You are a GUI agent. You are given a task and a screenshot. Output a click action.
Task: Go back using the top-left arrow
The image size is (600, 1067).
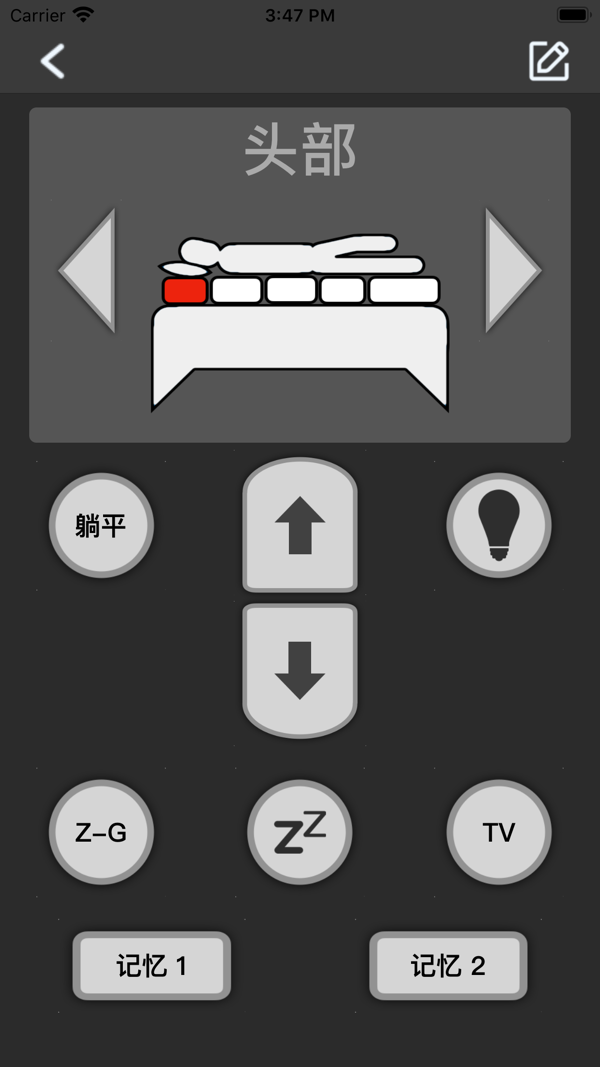tap(52, 61)
